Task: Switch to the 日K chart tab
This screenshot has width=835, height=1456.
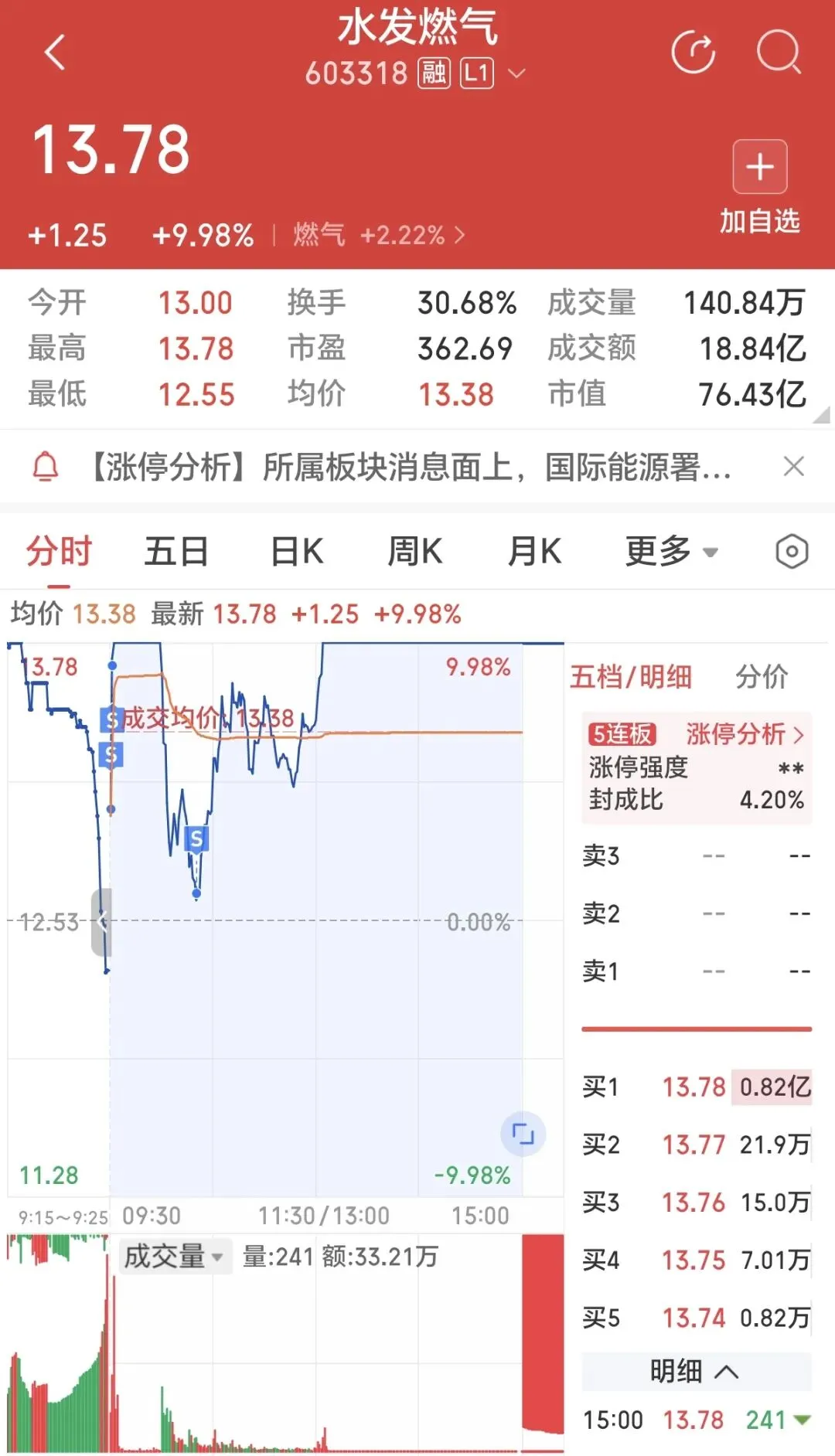Action: tap(297, 552)
